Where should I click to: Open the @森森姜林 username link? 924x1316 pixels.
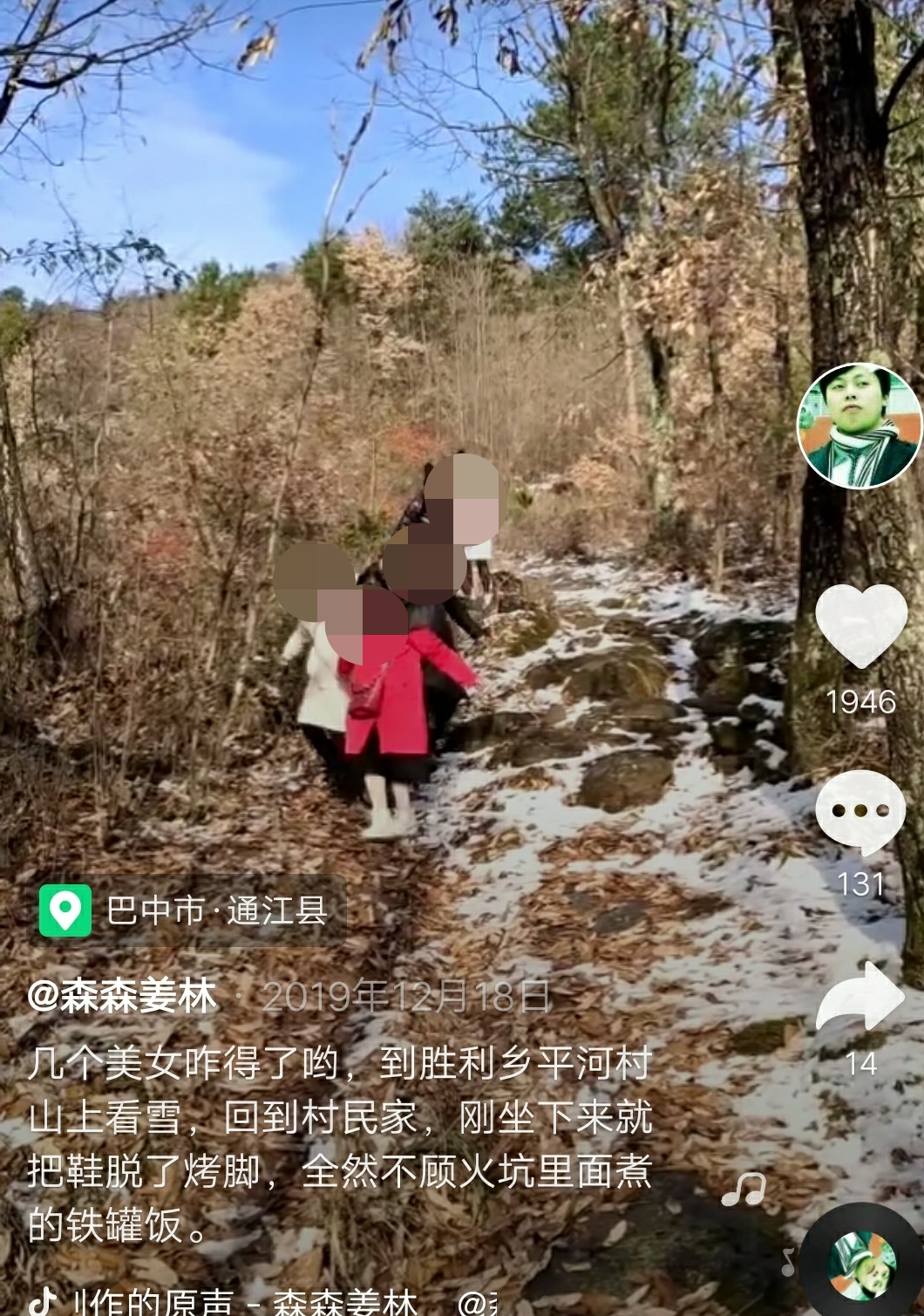pyautogui.click(x=122, y=995)
